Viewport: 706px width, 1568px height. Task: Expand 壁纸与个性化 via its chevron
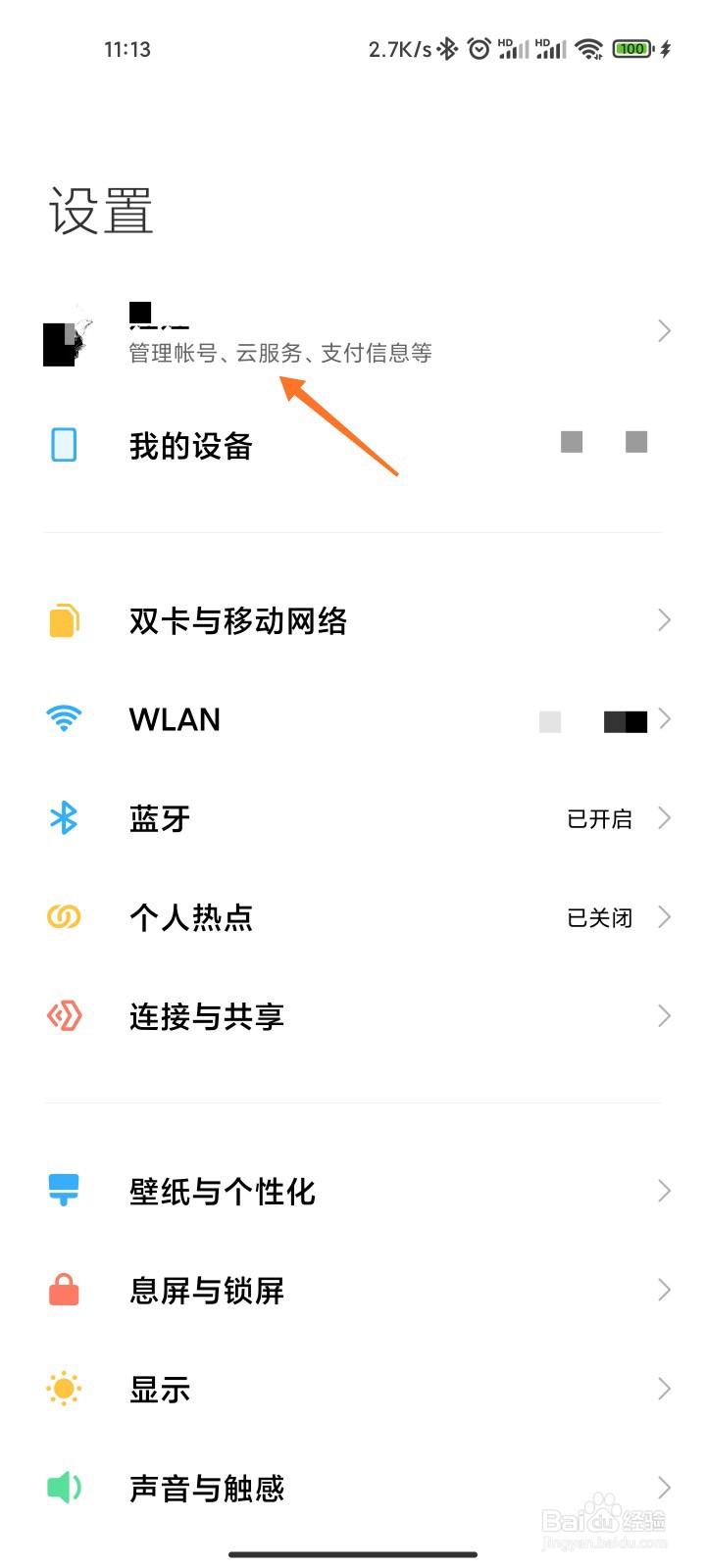point(663,1191)
